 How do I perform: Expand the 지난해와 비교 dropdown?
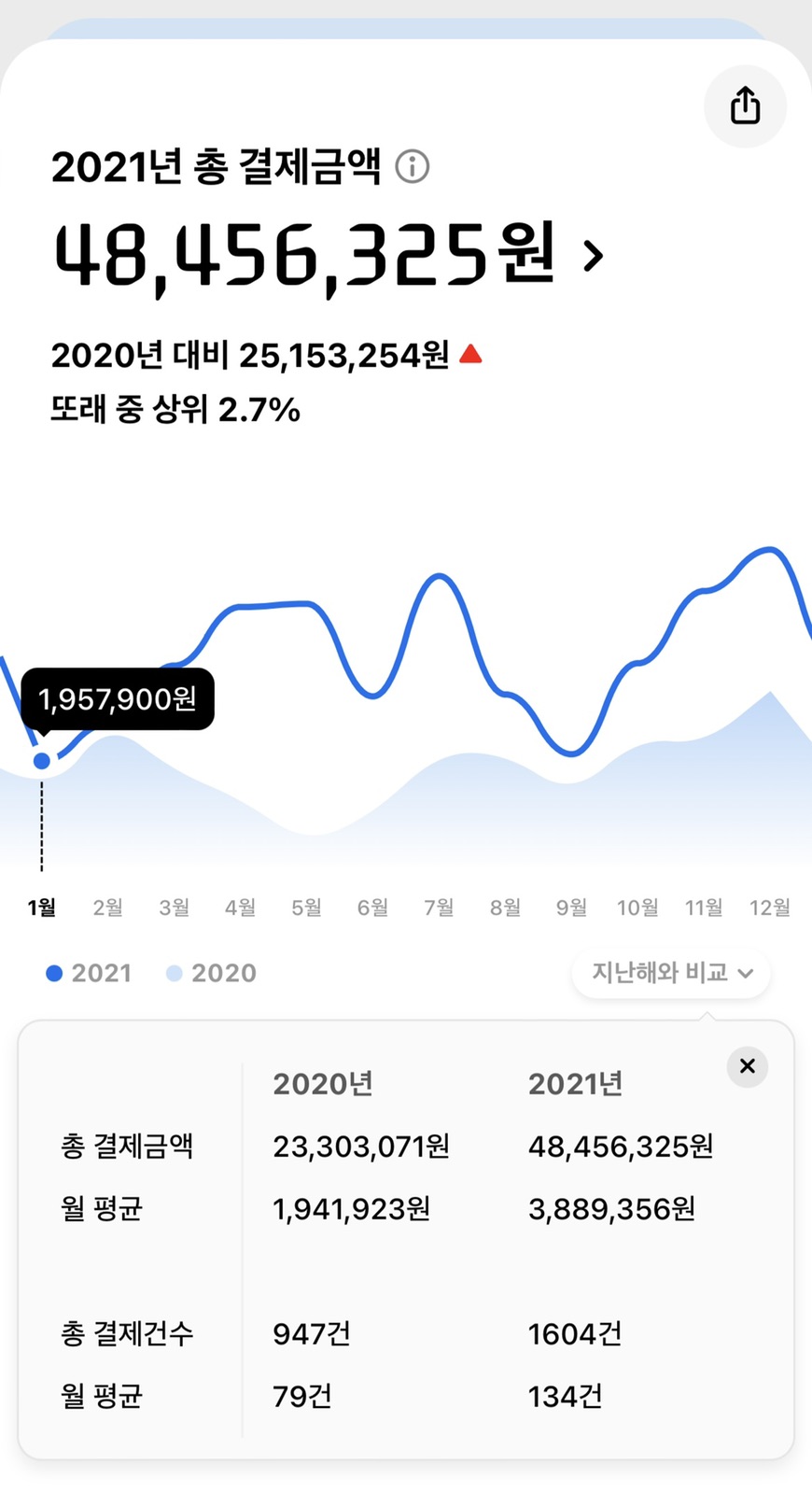[x=671, y=973]
